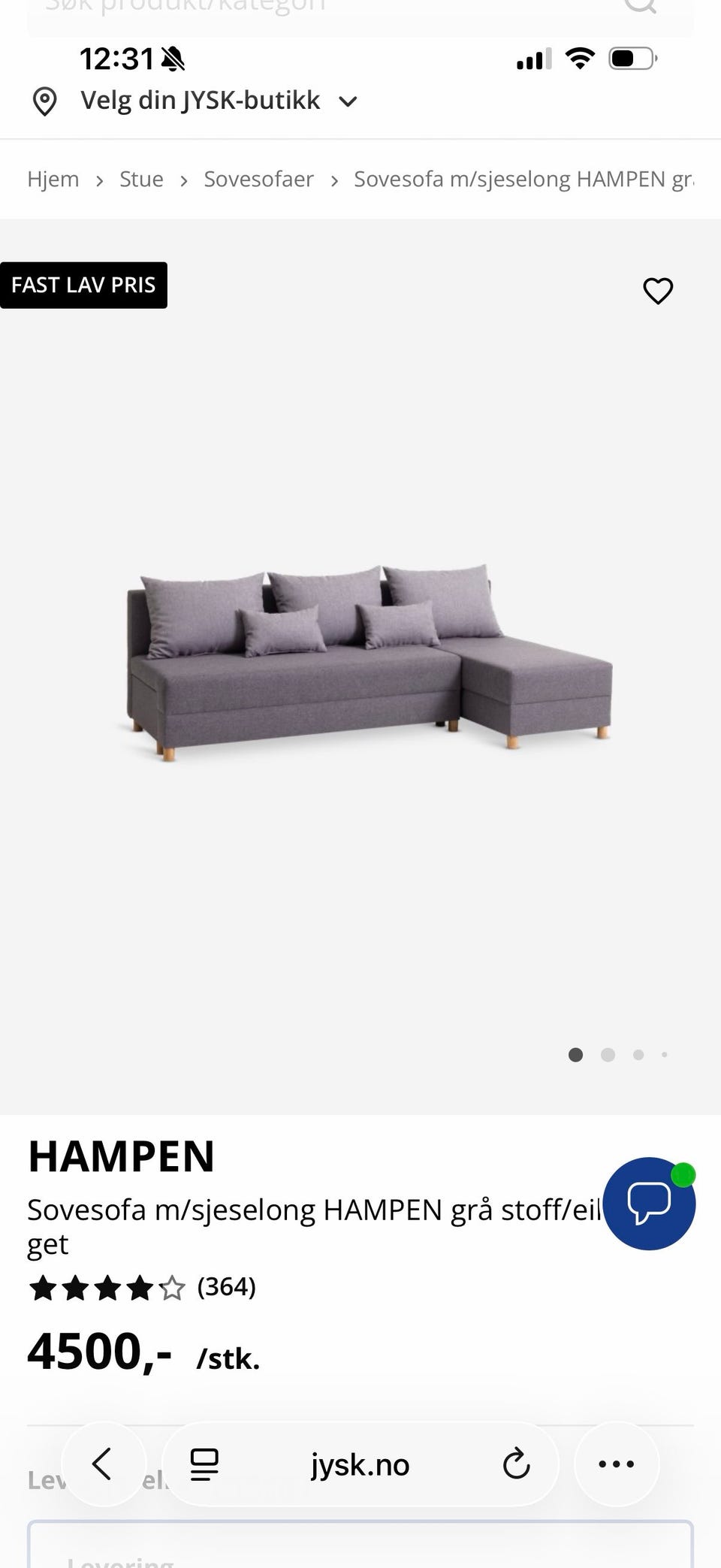Open the HAMPEN sofa product image

[368, 661]
